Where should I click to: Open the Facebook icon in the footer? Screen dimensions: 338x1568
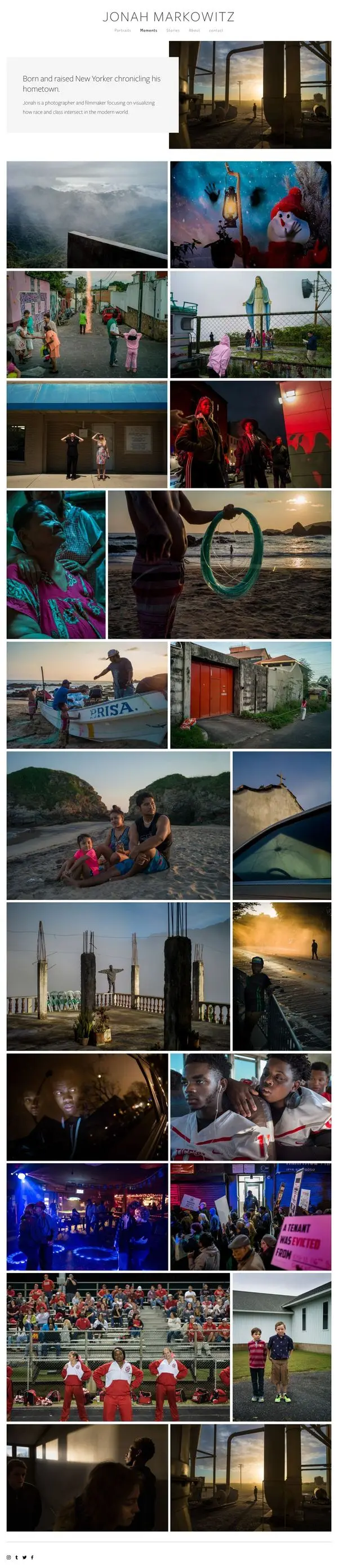pos(32,1557)
